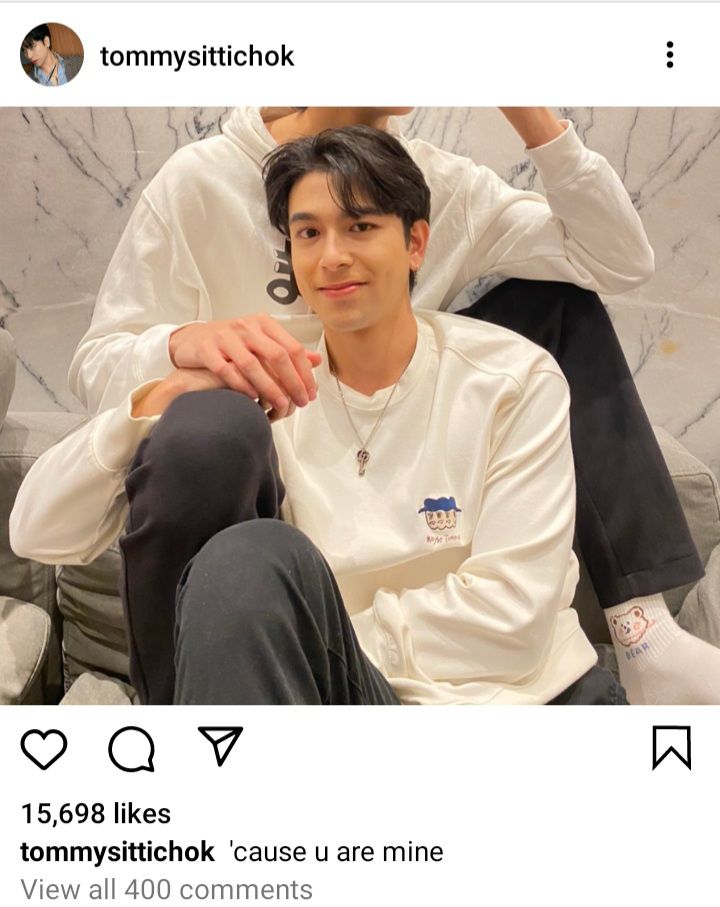Open the post's three-dot options menu
This screenshot has width=720, height=907.
tap(669, 55)
